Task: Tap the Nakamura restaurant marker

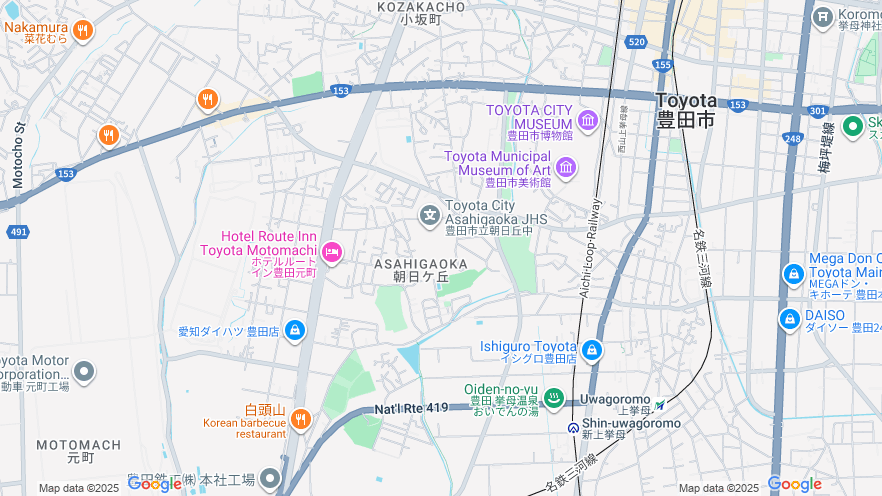Action: coord(82,30)
